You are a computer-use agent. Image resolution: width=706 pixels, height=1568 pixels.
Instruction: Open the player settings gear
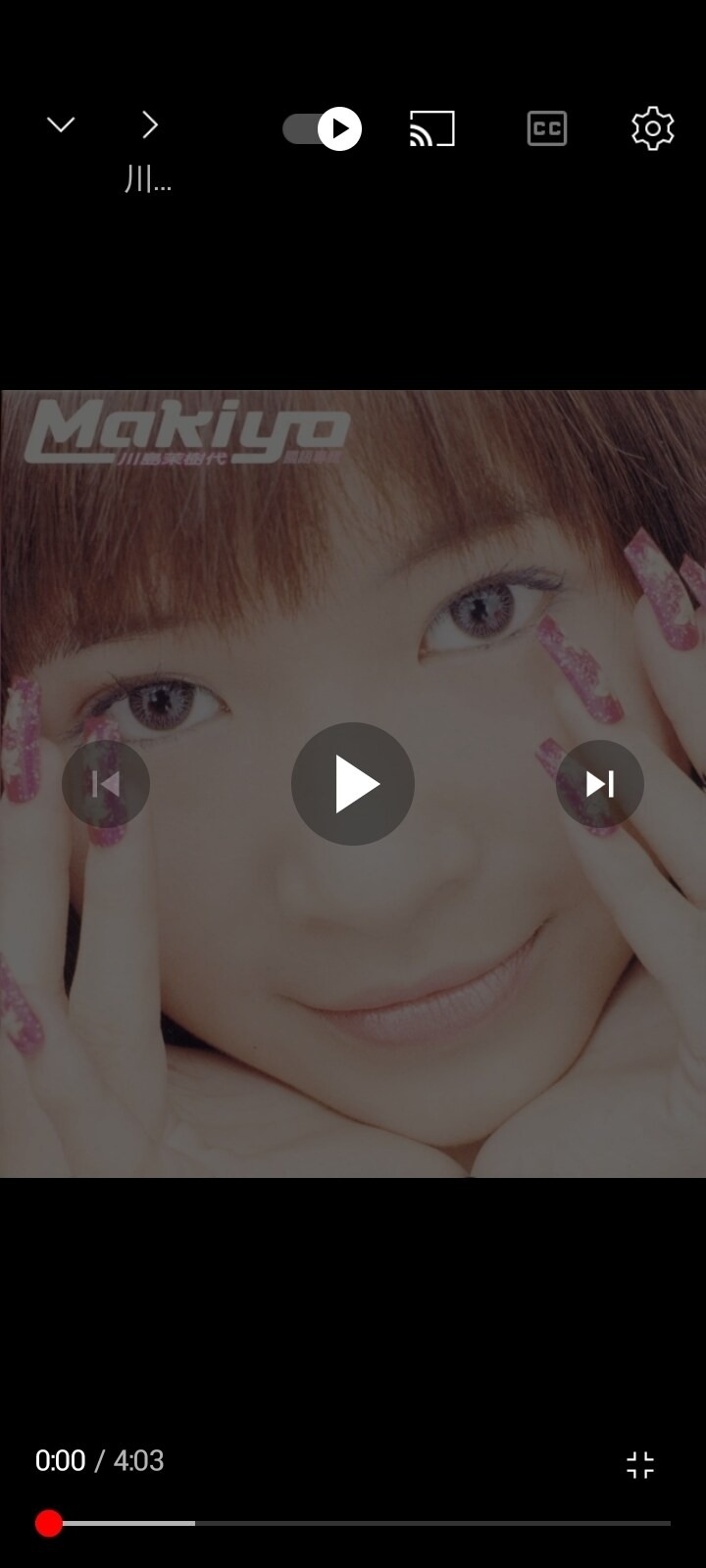tap(652, 128)
